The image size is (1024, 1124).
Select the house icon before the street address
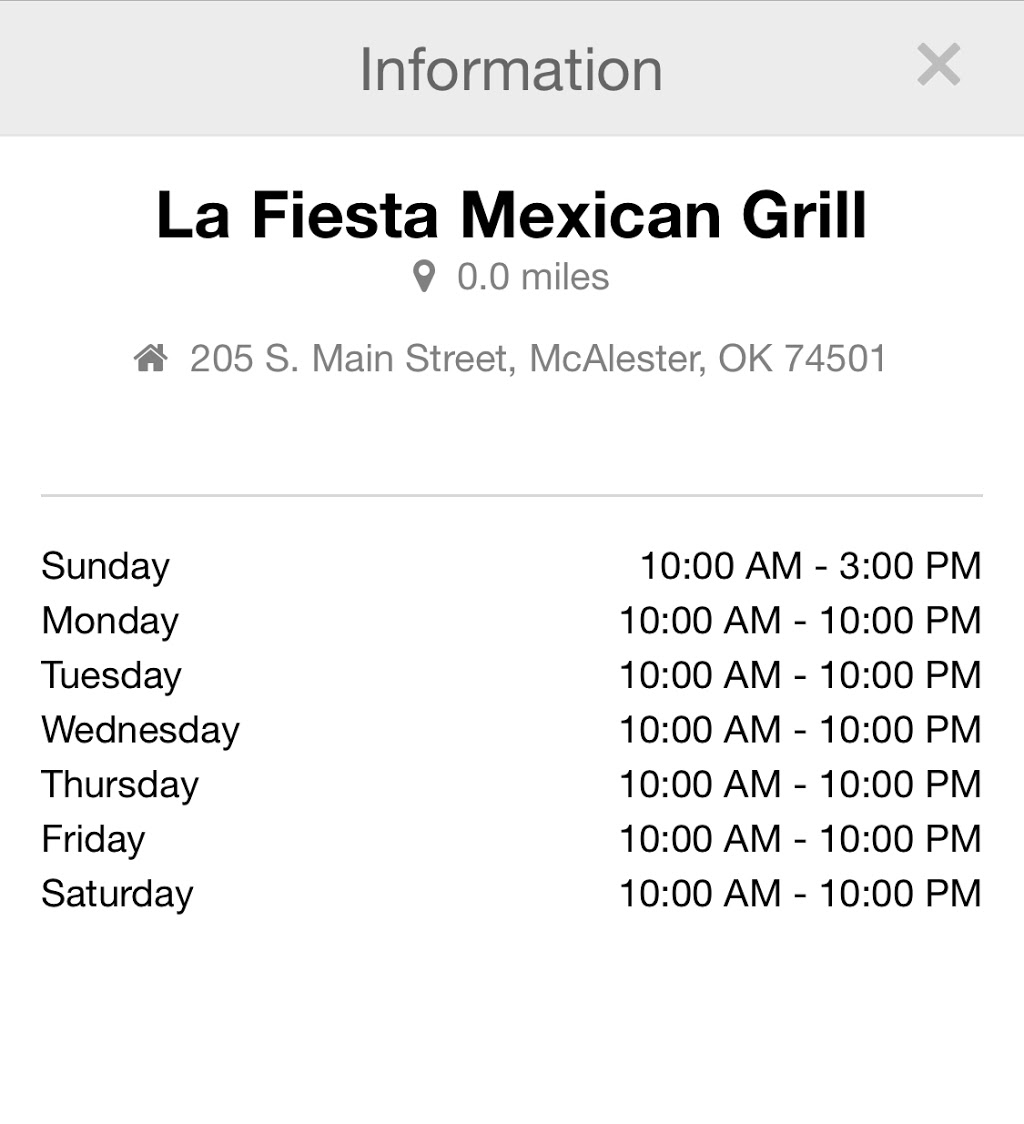(x=151, y=357)
